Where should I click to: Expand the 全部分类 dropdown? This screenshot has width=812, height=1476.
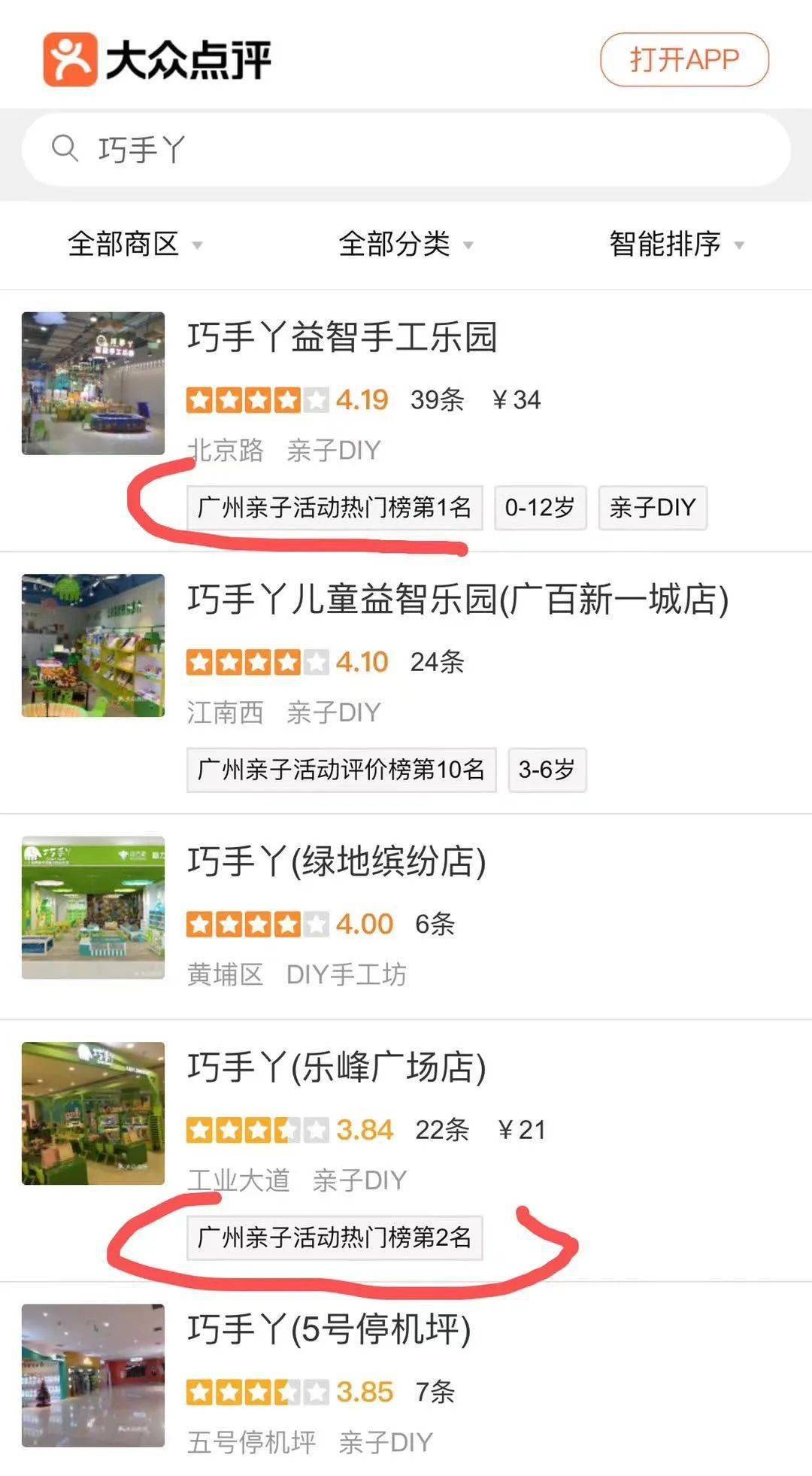pos(405,244)
